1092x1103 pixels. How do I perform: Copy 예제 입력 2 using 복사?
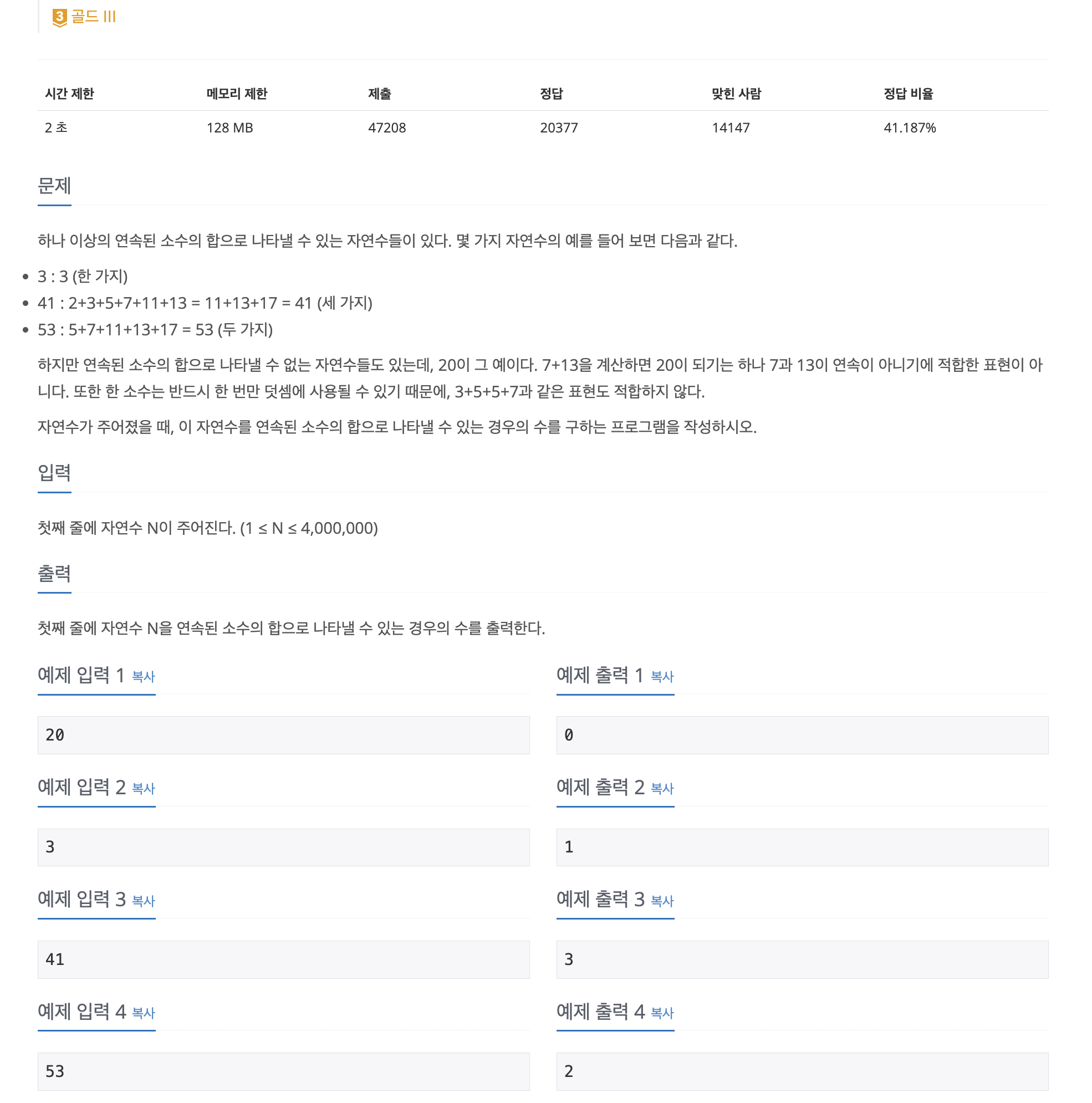pos(143,789)
